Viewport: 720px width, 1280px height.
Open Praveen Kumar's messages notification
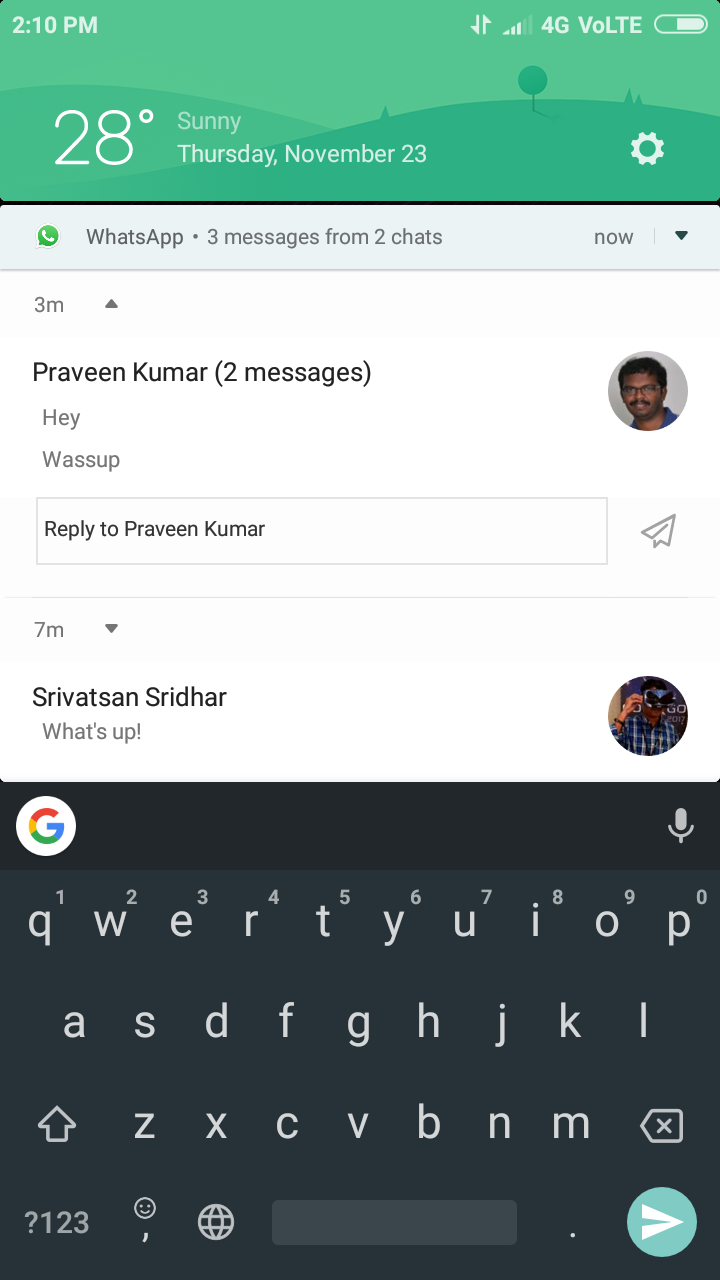(x=360, y=414)
